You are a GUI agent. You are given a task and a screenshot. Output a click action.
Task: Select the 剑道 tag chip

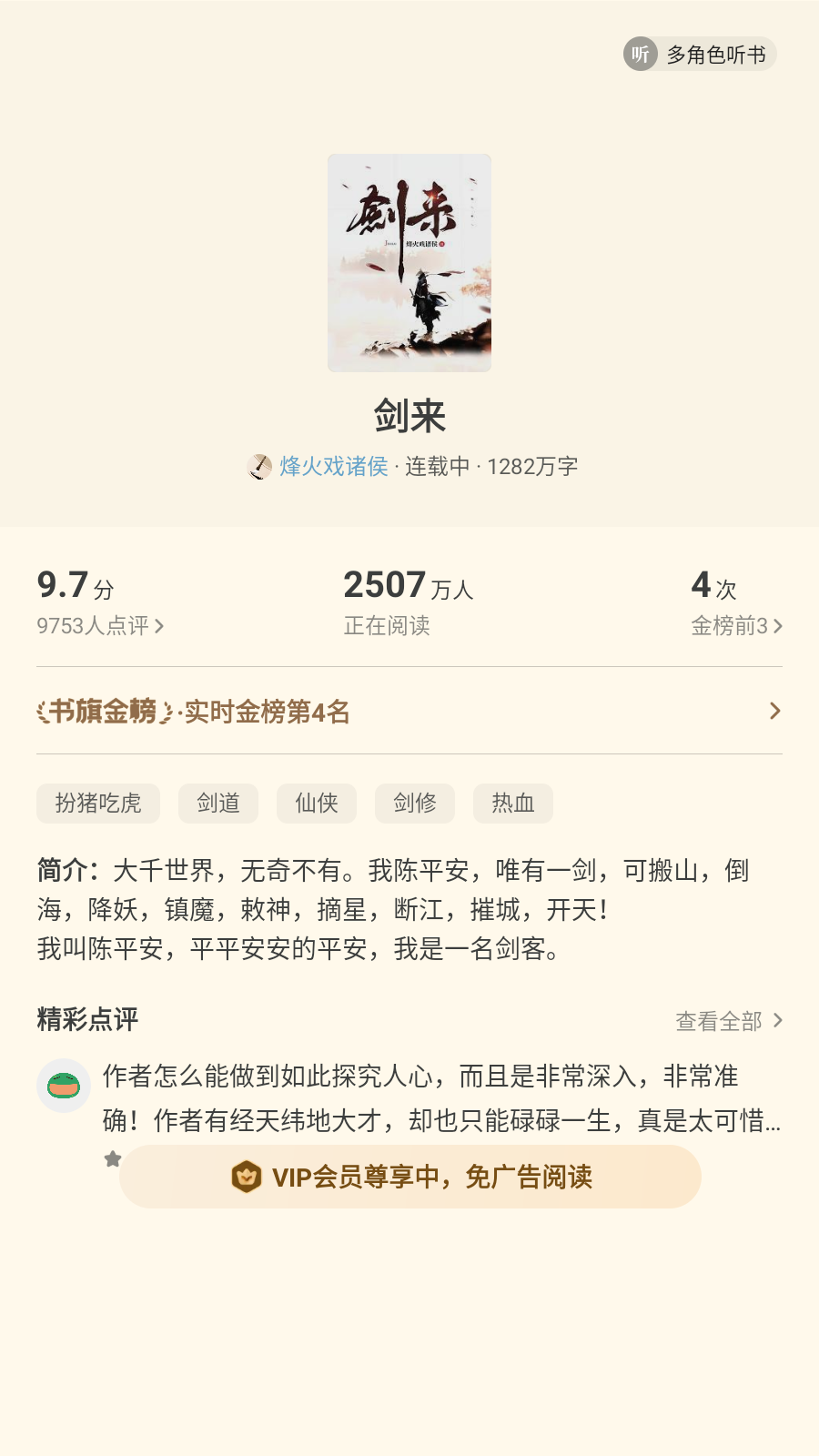tap(218, 804)
